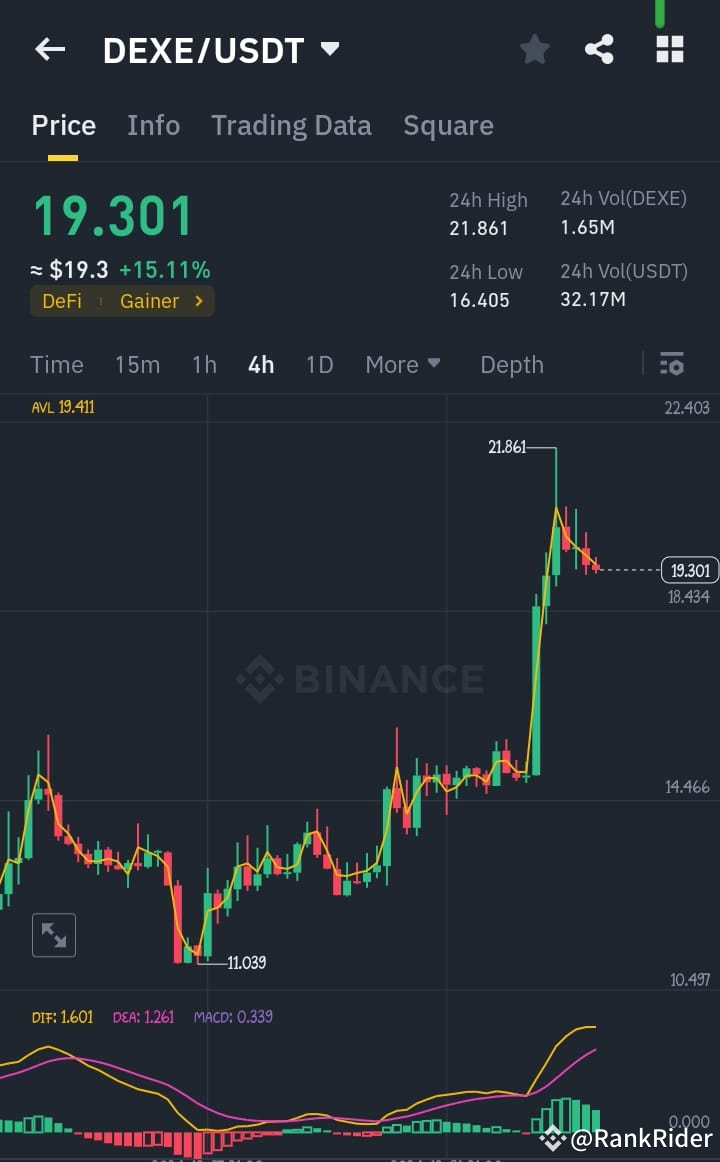Screen dimensions: 720x1162
Task: Switch to the Info tab
Action: 153,125
